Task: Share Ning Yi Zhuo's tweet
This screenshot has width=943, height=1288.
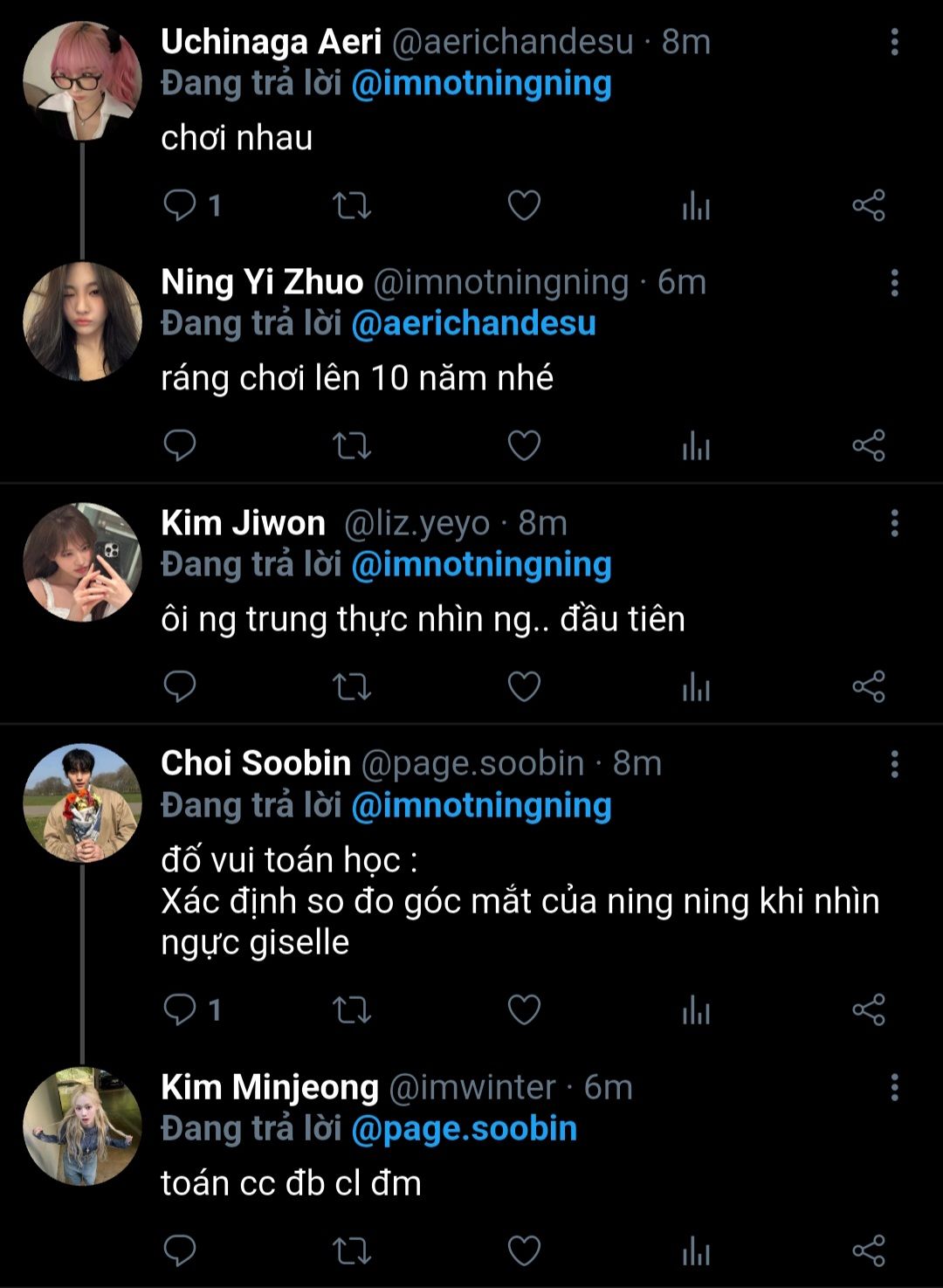Action: (868, 446)
